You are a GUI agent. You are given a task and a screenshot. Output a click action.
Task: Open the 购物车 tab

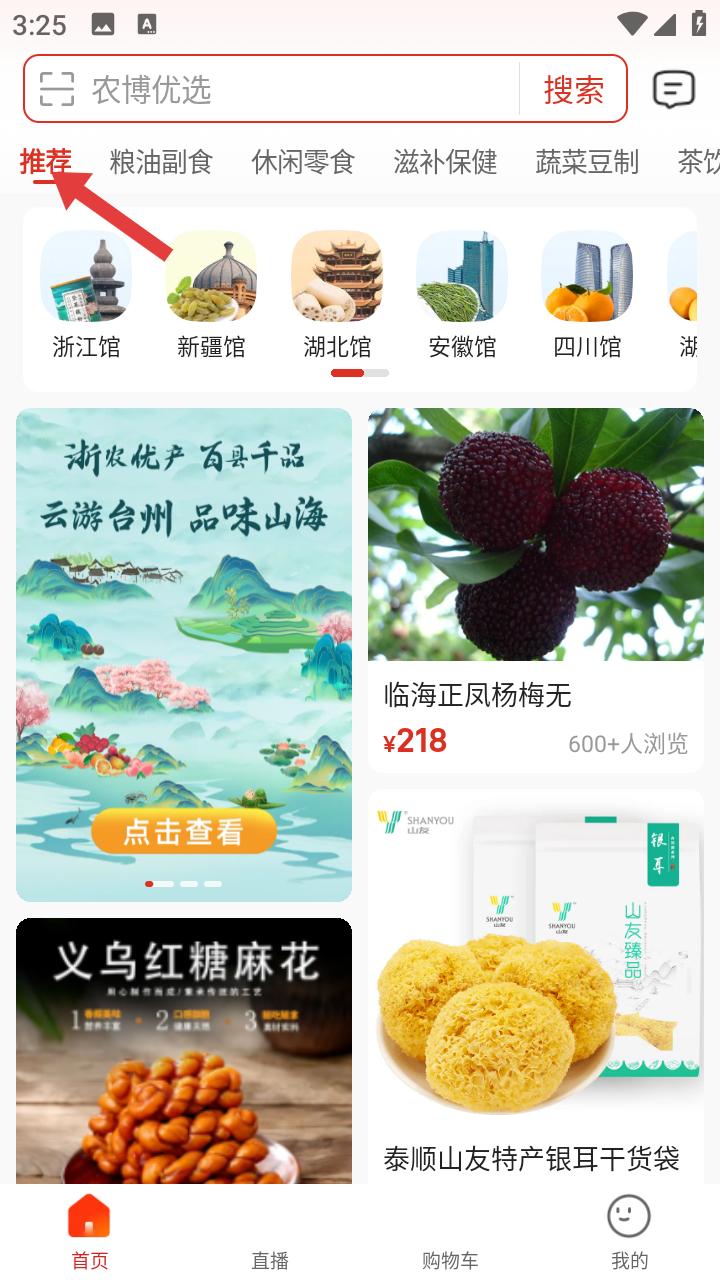pyautogui.click(x=450, y=1235)
